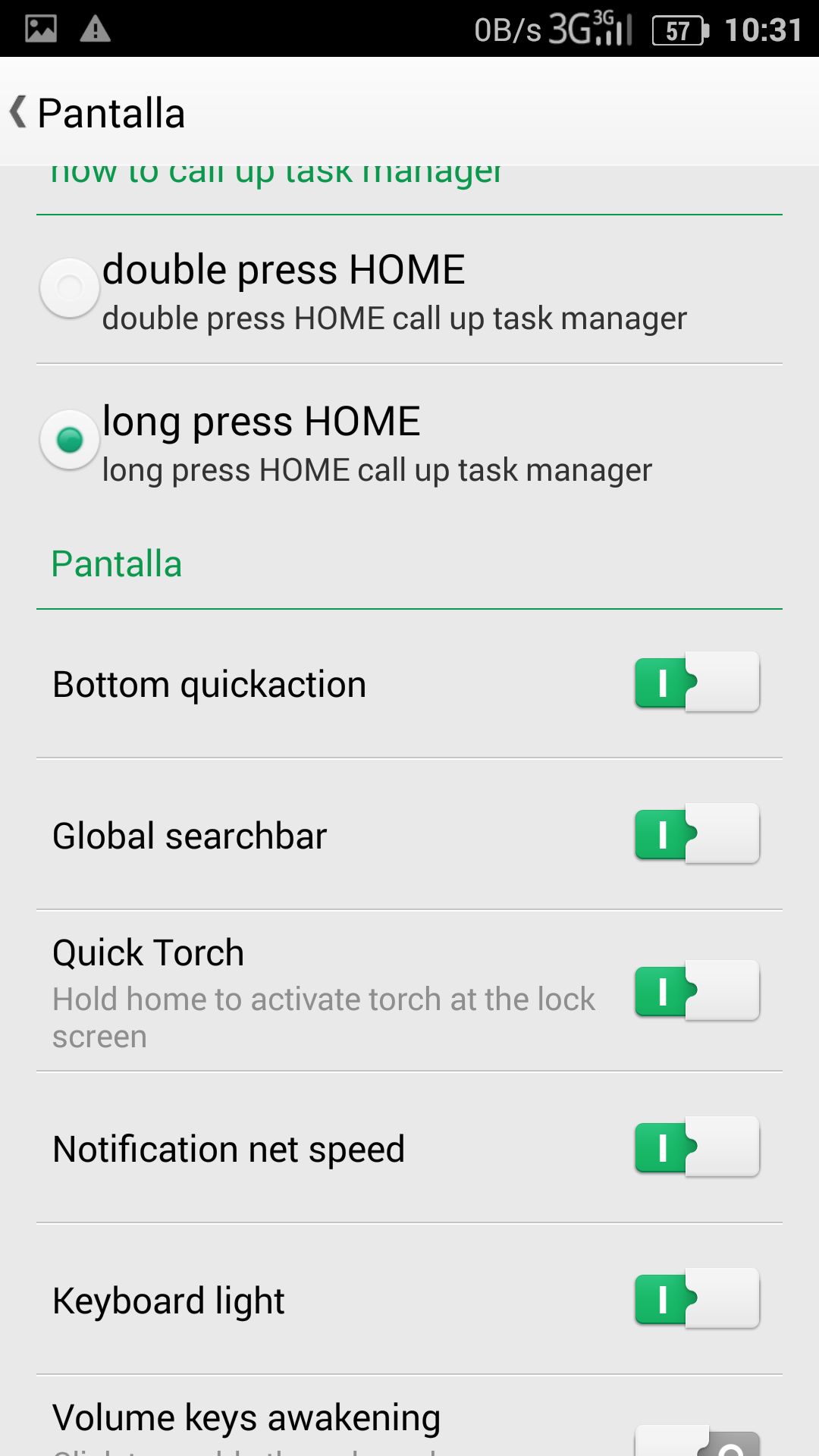Go back from the Pantalla screen
The image size is (819, 1456).
point(18,112)
